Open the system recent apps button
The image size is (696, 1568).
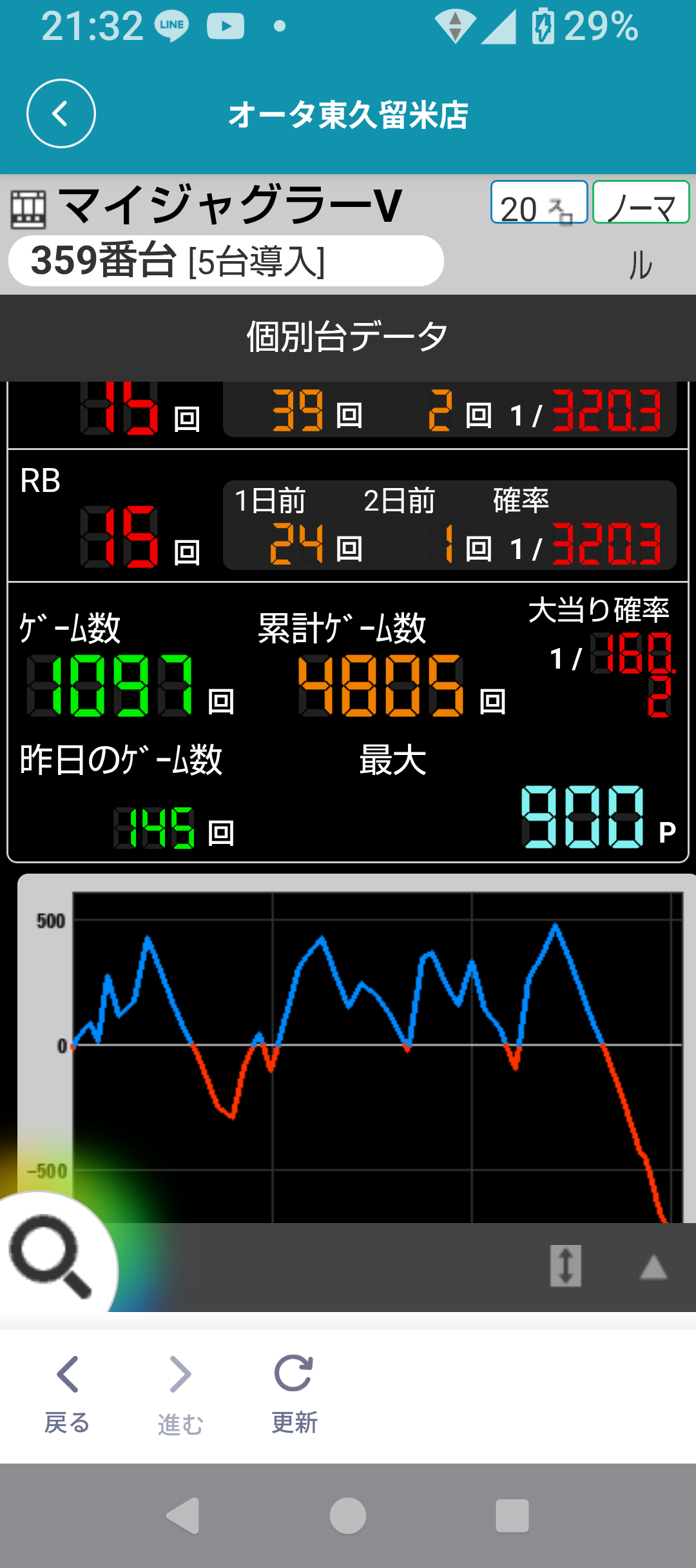coord(512,1516)
